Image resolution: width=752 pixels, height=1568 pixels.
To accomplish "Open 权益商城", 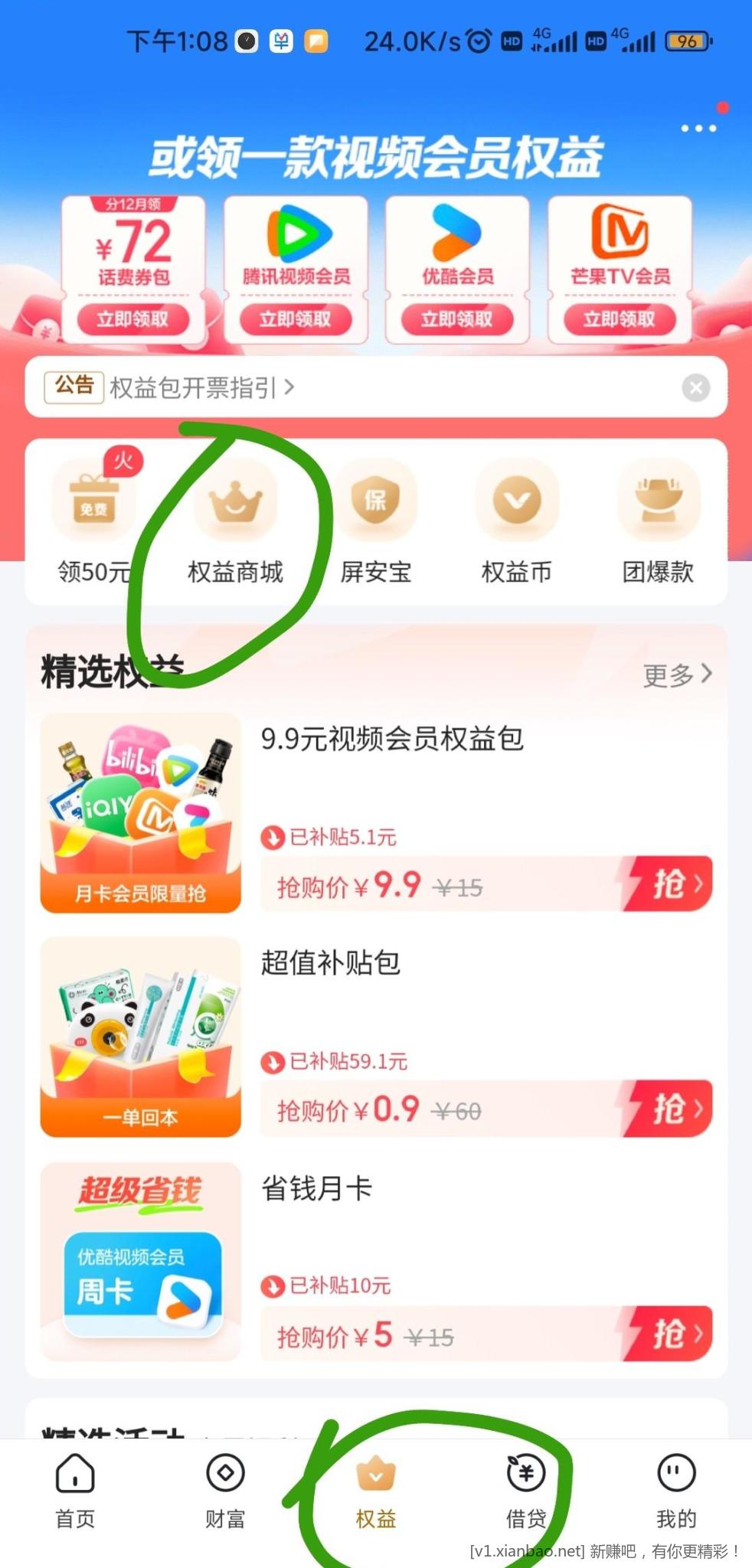I will click(235, 521).
